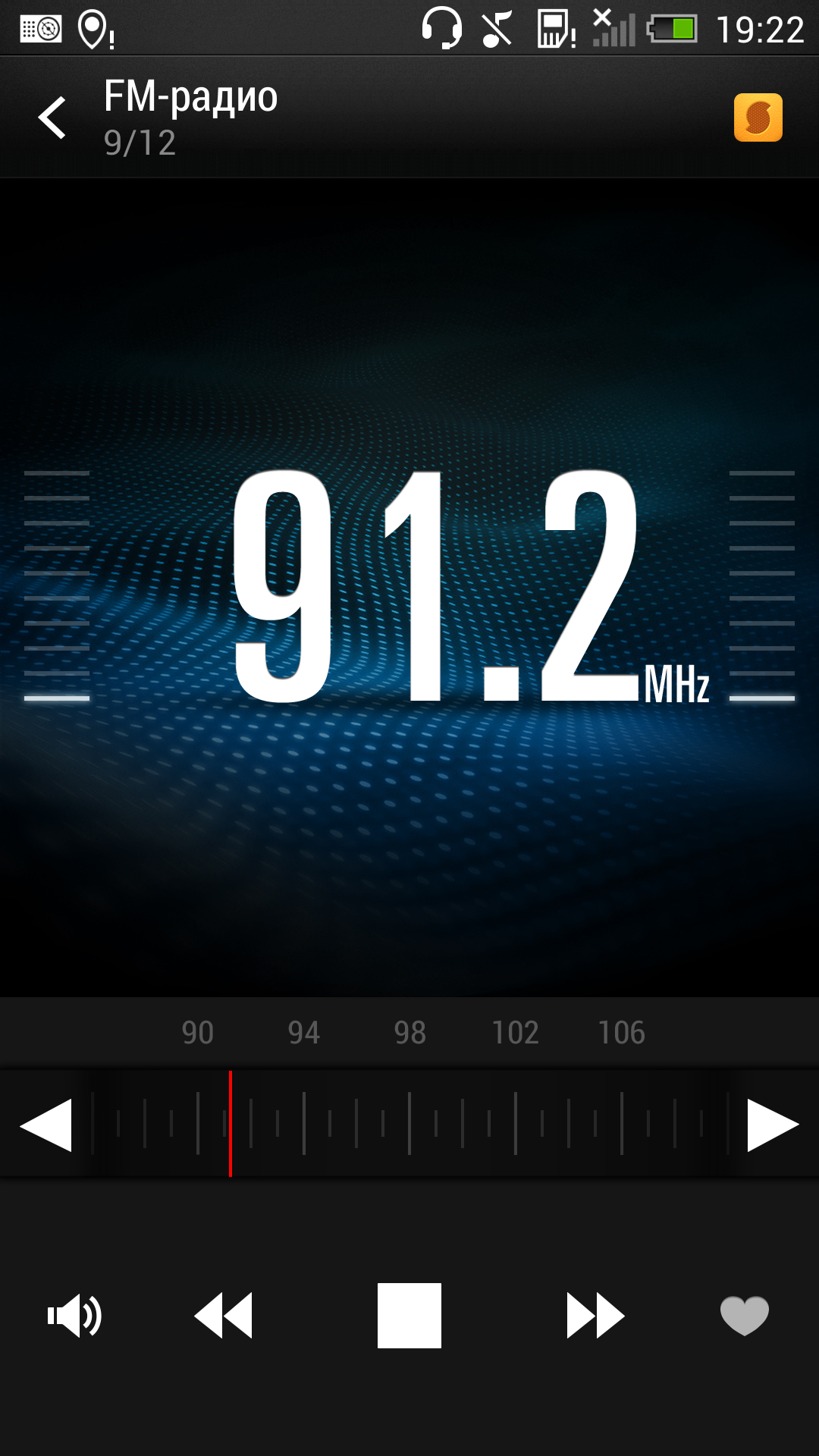This screenshot has height=1456, width=819.
Task: Seek to previous radio station
Action: pos(223,1316)
